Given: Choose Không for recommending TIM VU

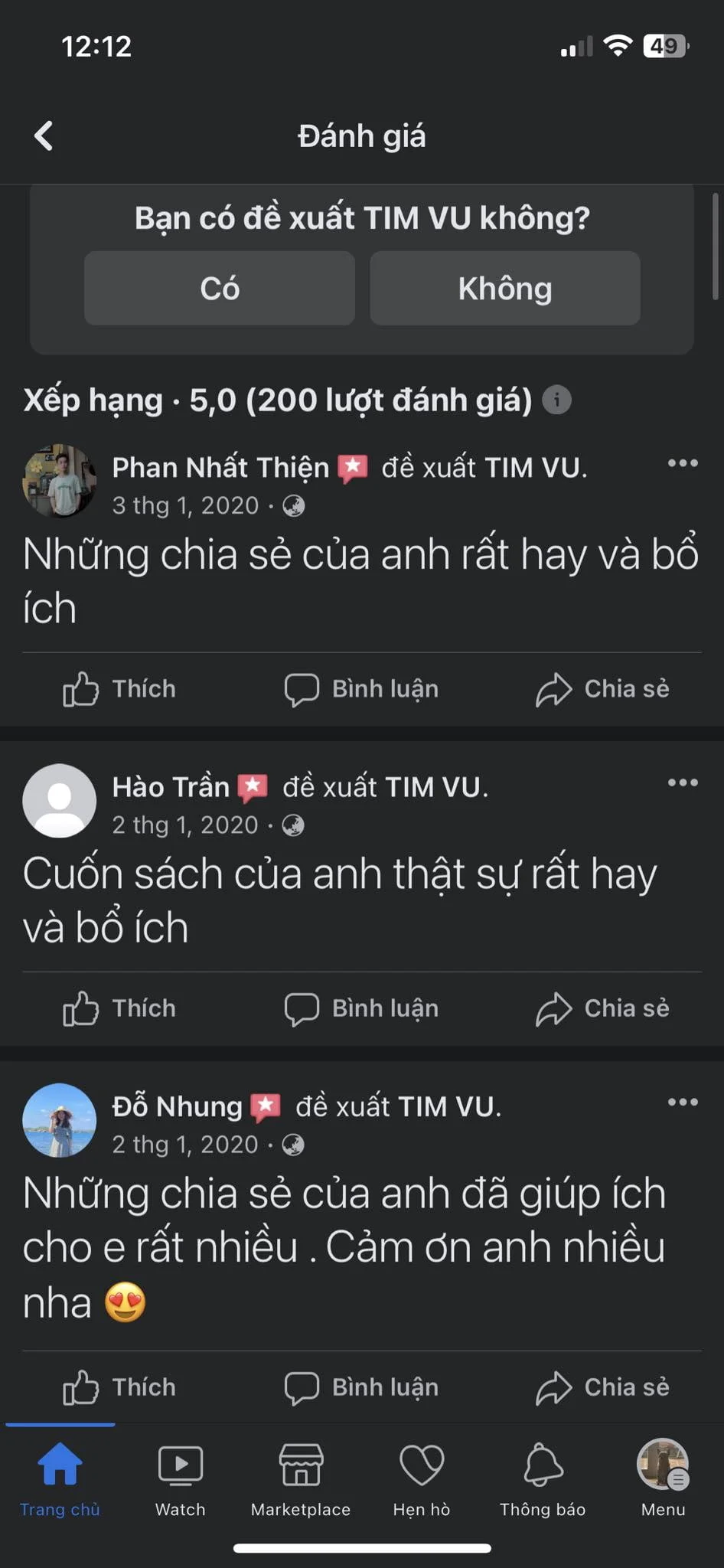Looking at the screenshot, I should (x=505, y=289).
